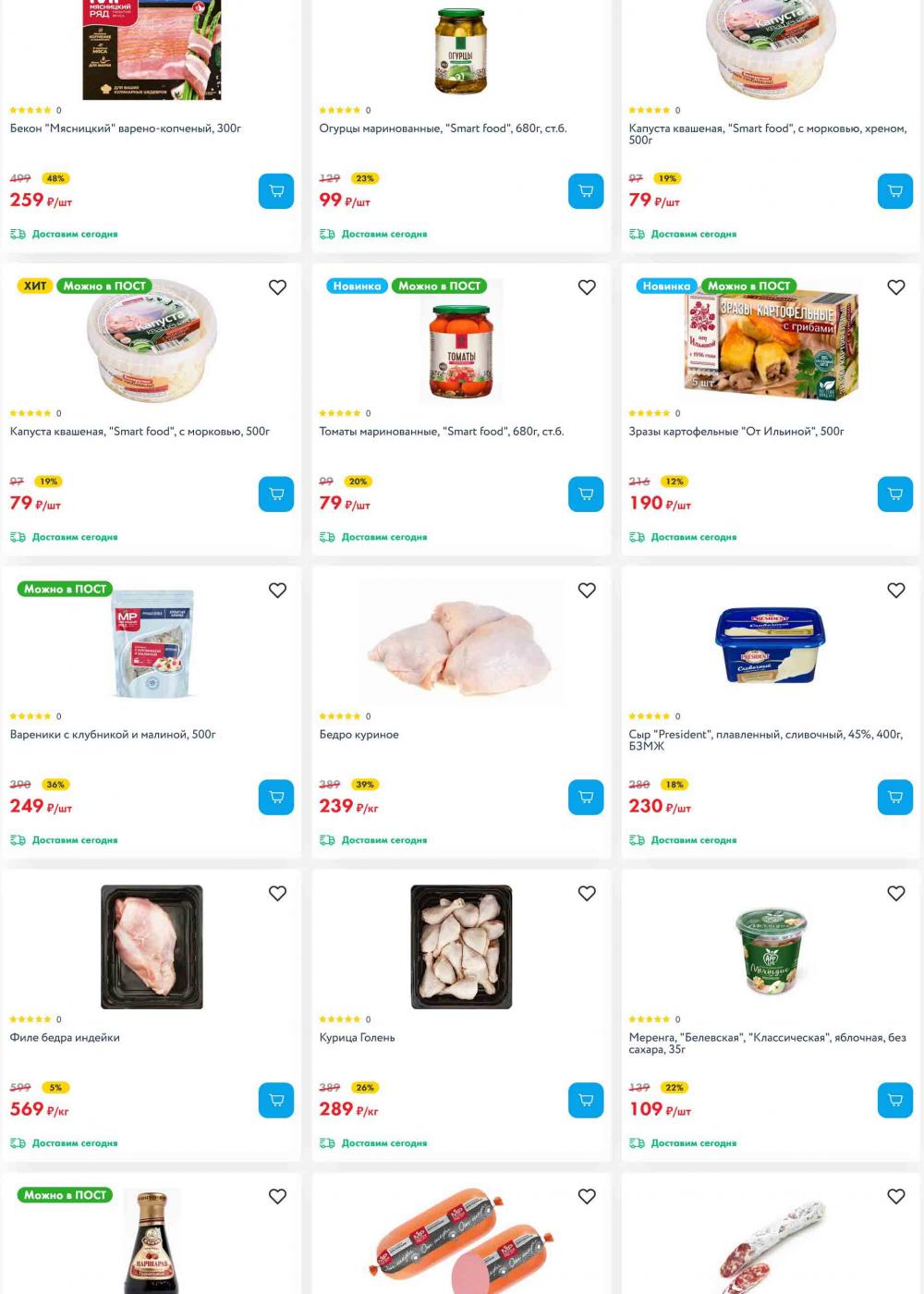The image size is (924, 1294).
Task: Open Меренга Белевская яблочная product
Action: (767, 1038)
